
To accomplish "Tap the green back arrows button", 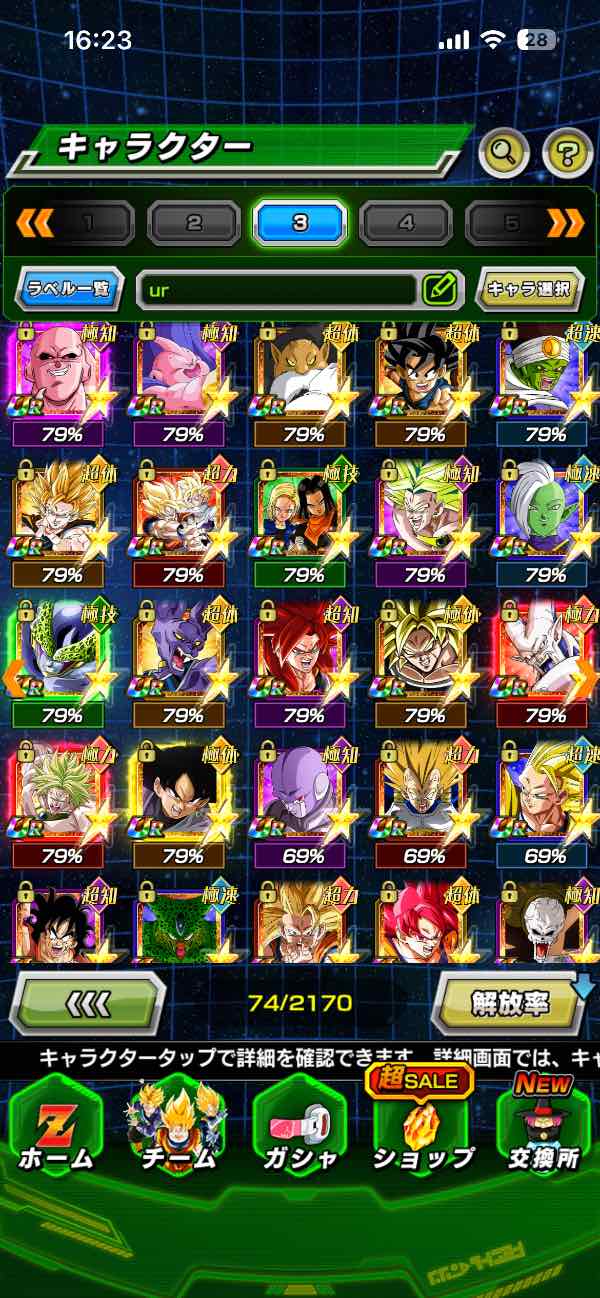I will [x=87, y=1004].
